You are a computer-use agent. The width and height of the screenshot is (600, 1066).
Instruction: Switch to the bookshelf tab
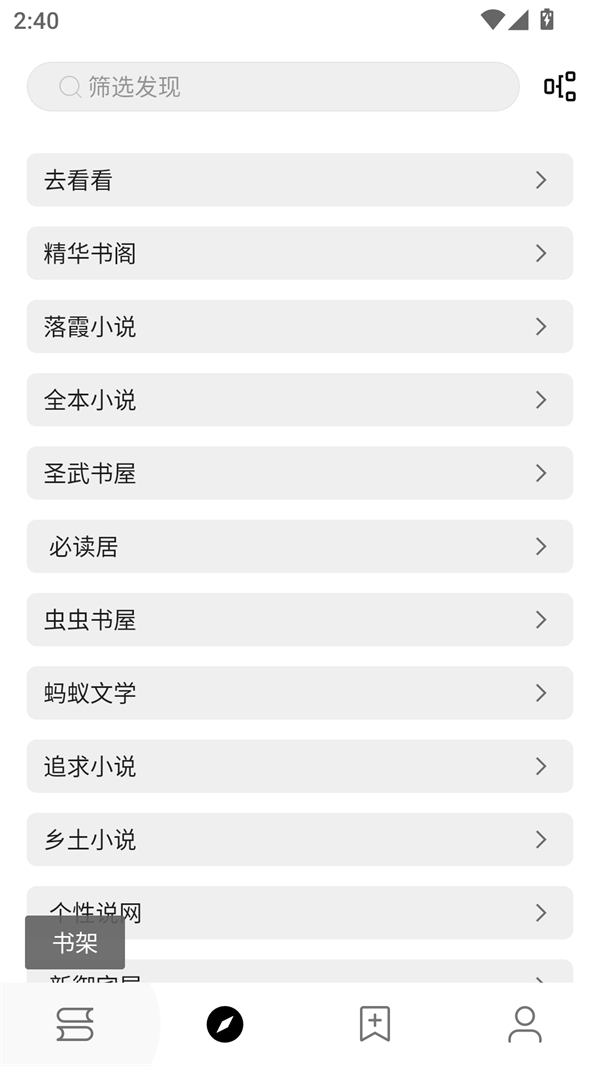[x=75, y=1024]
